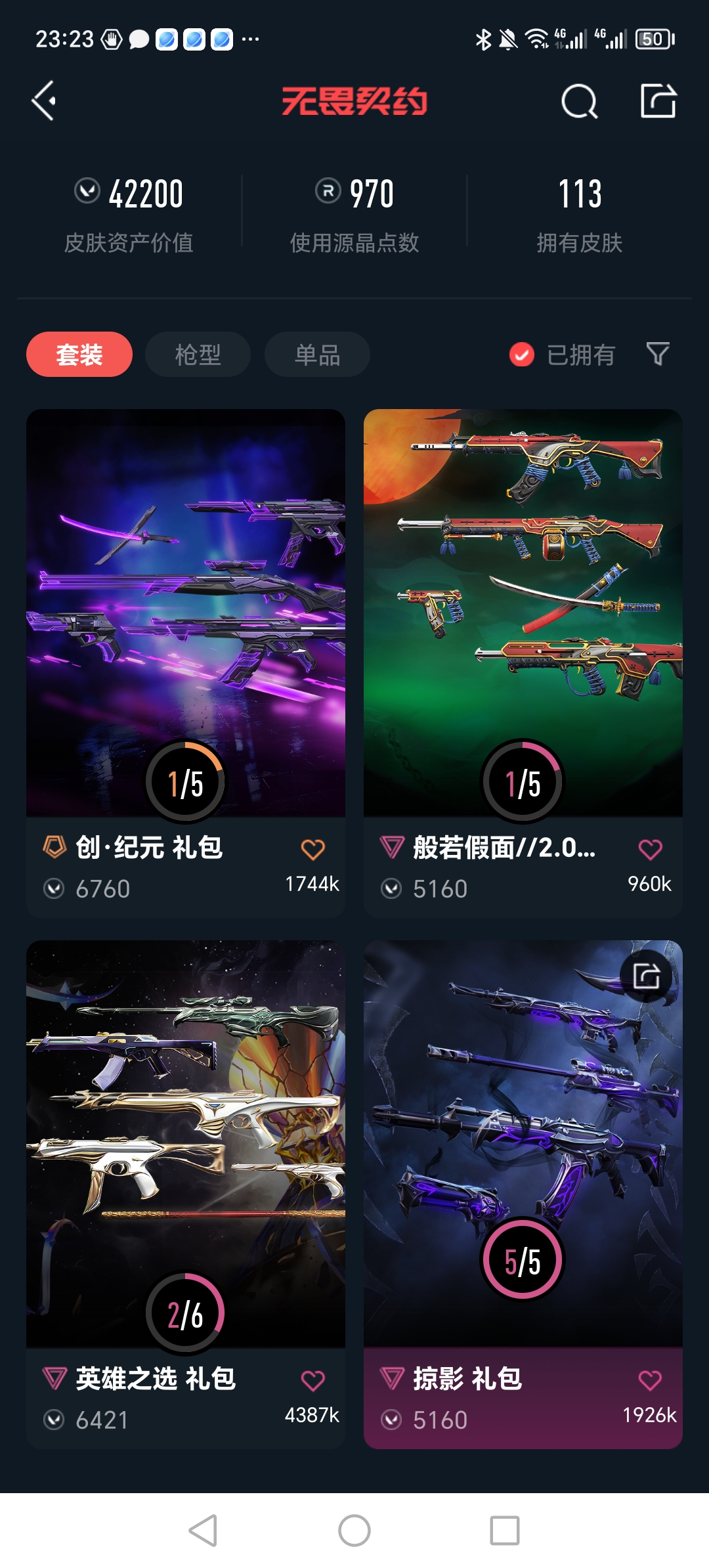
Task: Expand details for 般若假面//2.0 bundle name
Action: tap(505, 849)
